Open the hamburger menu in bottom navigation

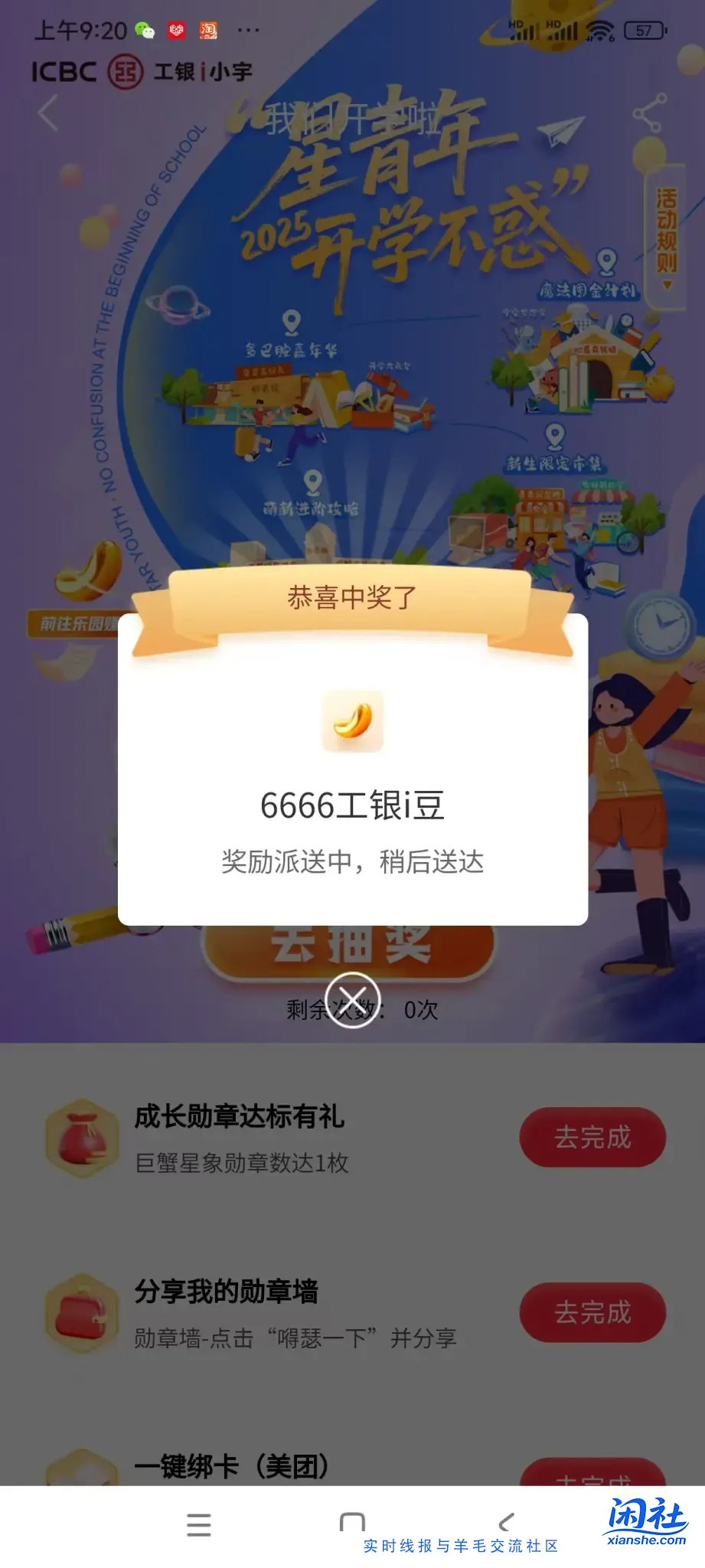[x=198, y=1524]
